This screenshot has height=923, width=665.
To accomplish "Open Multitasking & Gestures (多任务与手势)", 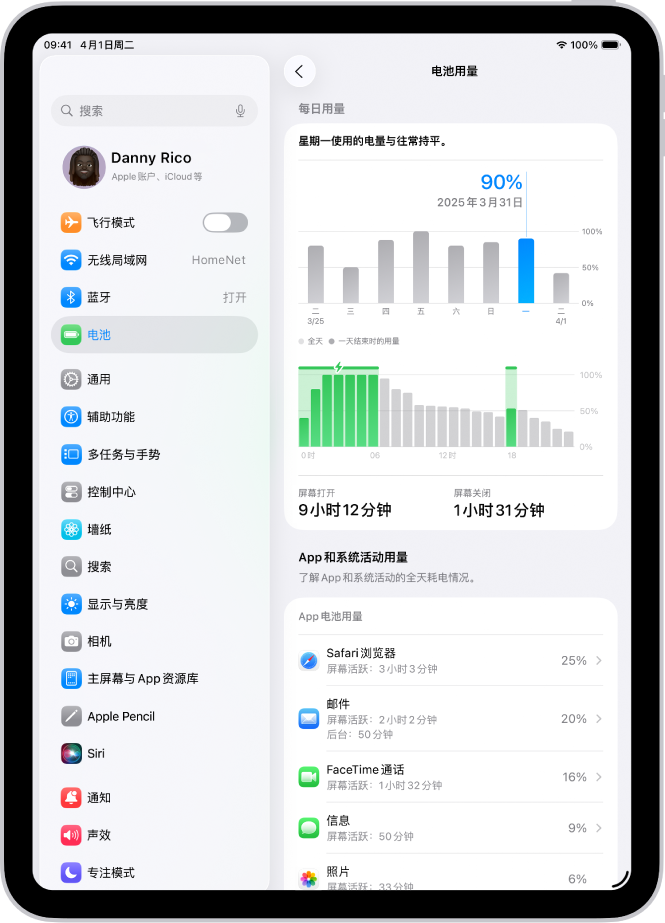I will click(154, 454).
